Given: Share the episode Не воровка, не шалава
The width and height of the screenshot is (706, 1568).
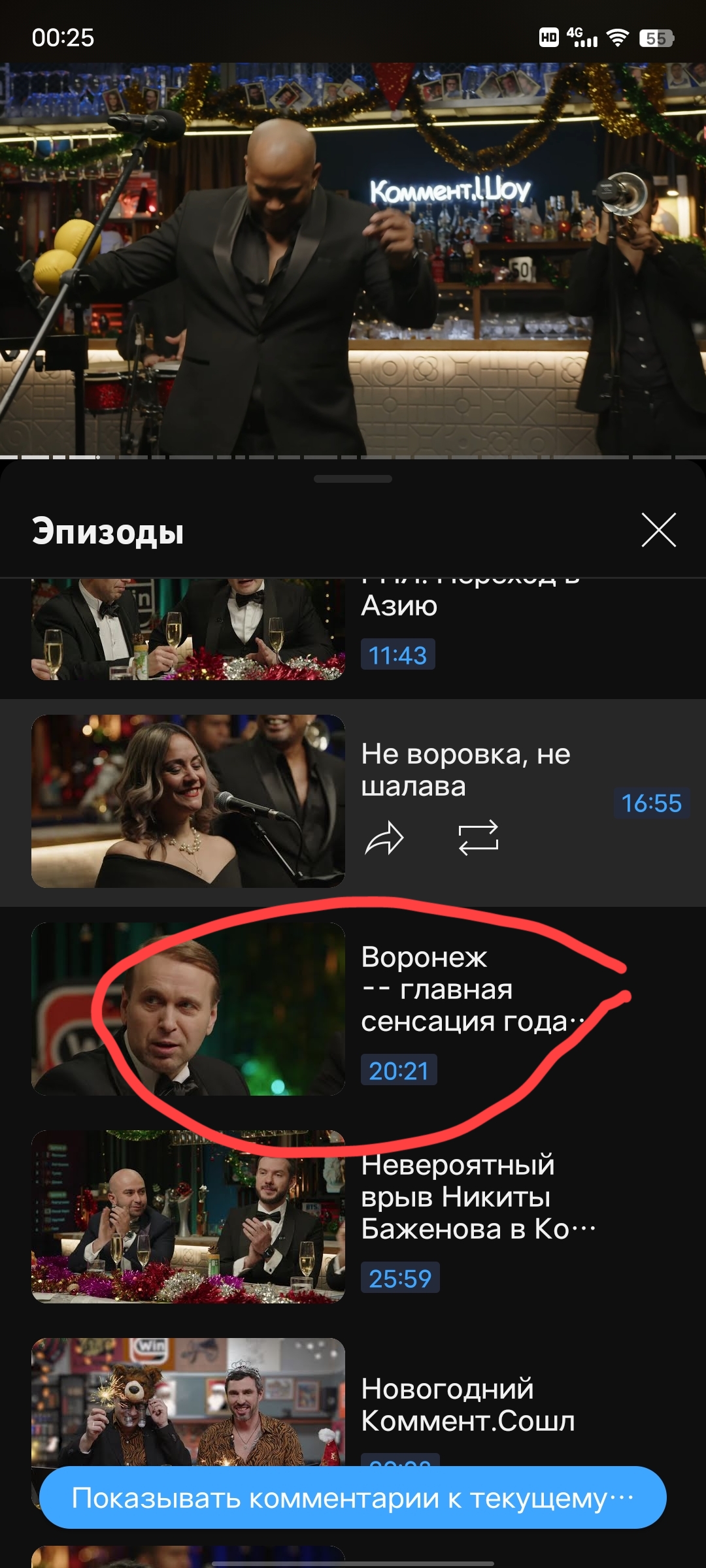Looking at the screenshot, I should (x=384, y=838).
